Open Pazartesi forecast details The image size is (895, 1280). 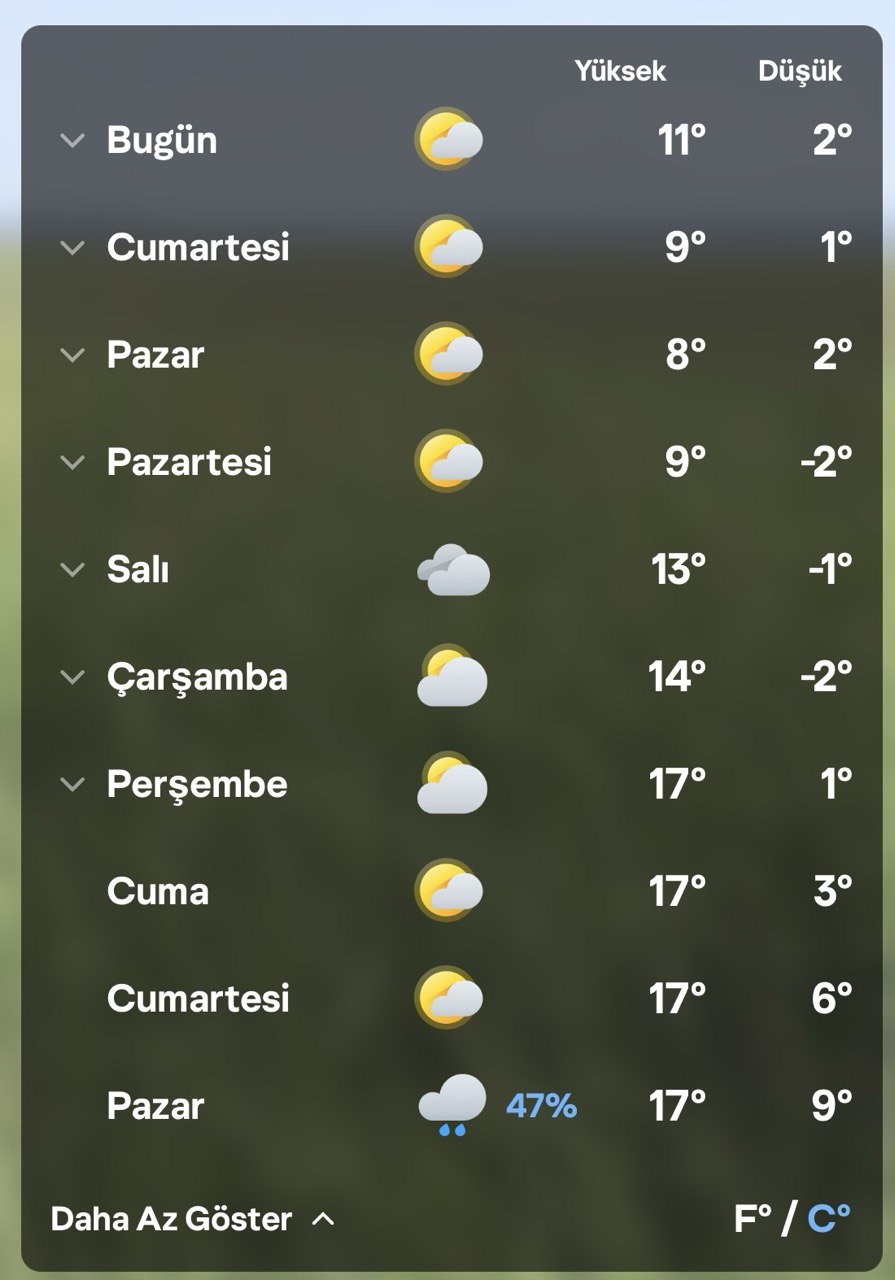tap(73, 462)
